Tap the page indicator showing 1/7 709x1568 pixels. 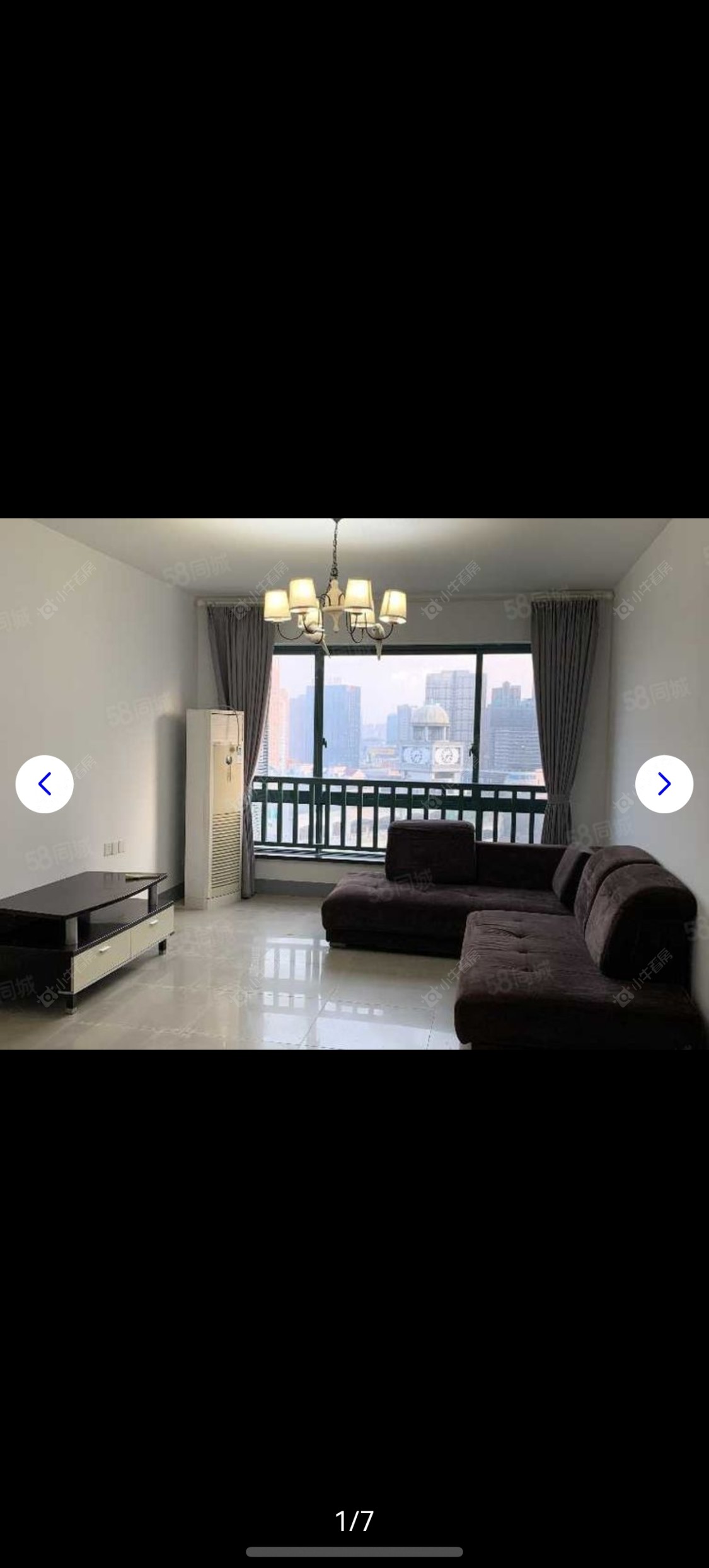pos(354,1521)
